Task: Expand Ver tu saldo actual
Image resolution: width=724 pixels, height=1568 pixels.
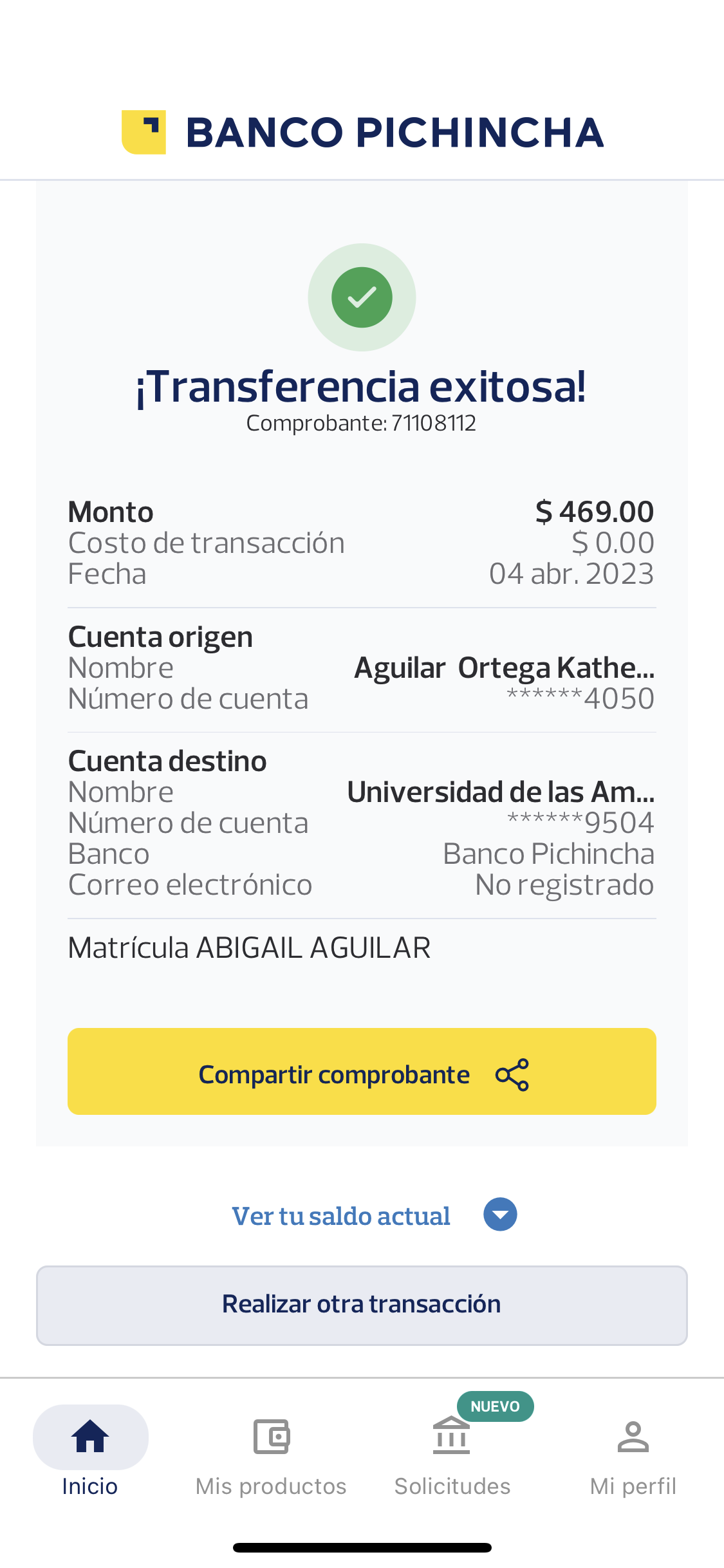Action: point(373,1215)
